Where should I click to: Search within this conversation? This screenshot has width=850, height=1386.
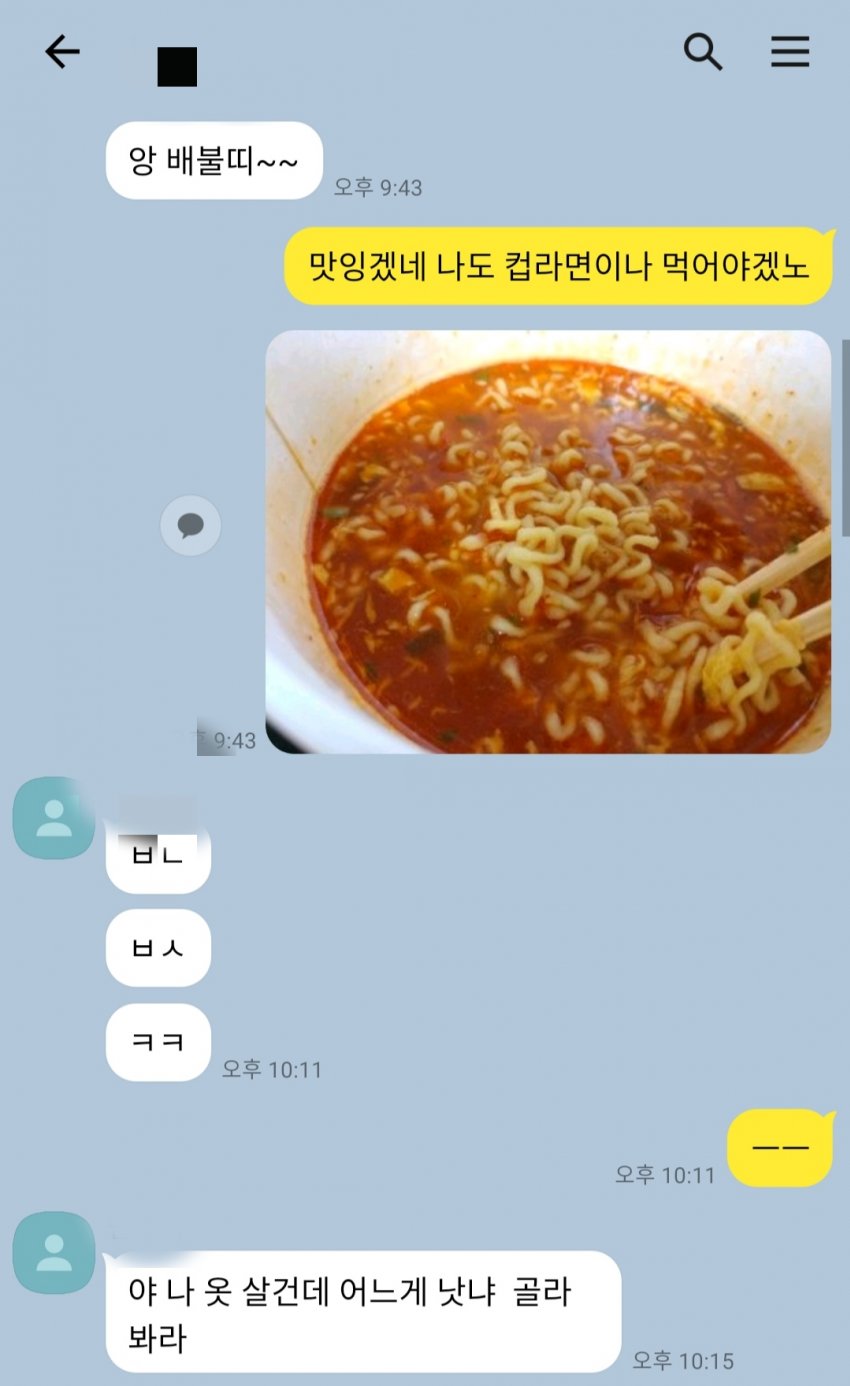pyautogui.click(x=702, y=52)
